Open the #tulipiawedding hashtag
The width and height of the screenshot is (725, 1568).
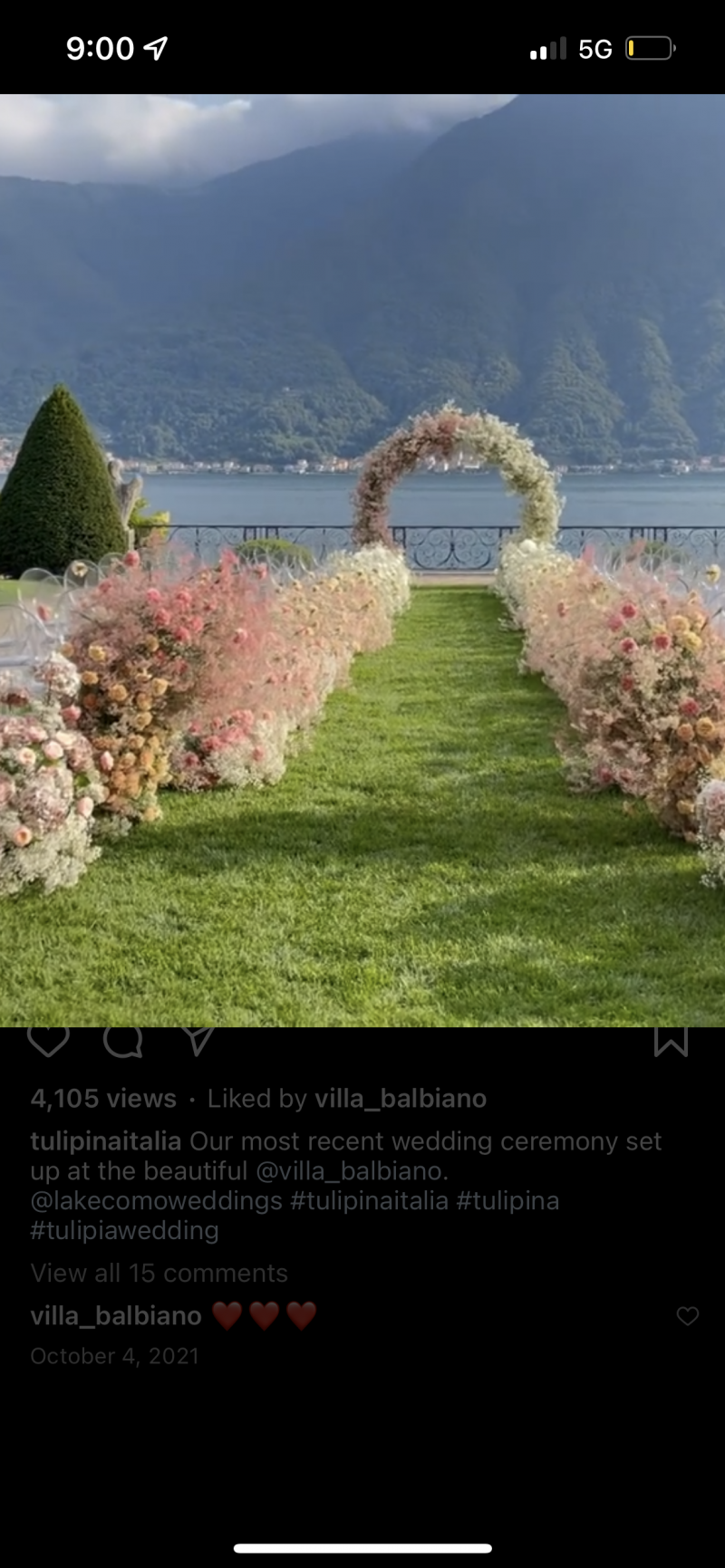(x=125, y=1231)
